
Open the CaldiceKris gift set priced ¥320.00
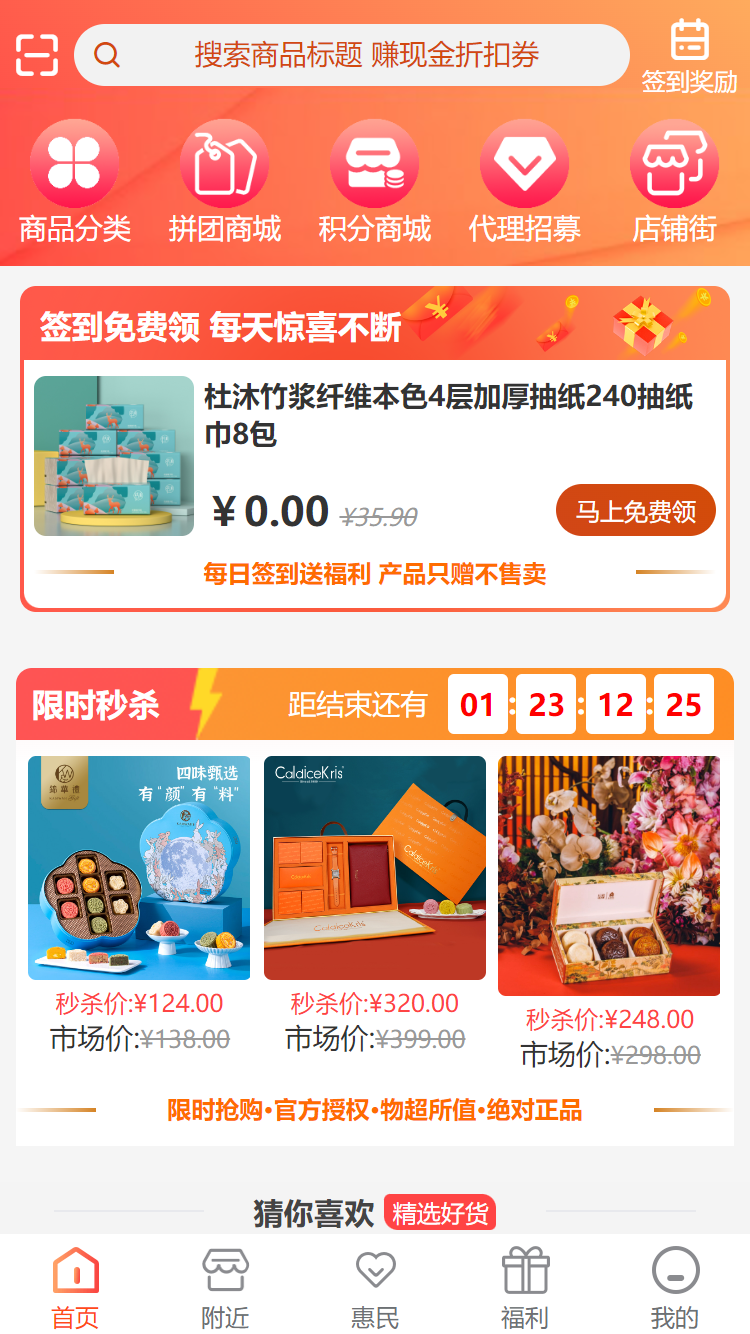click(x=375, y=868)
